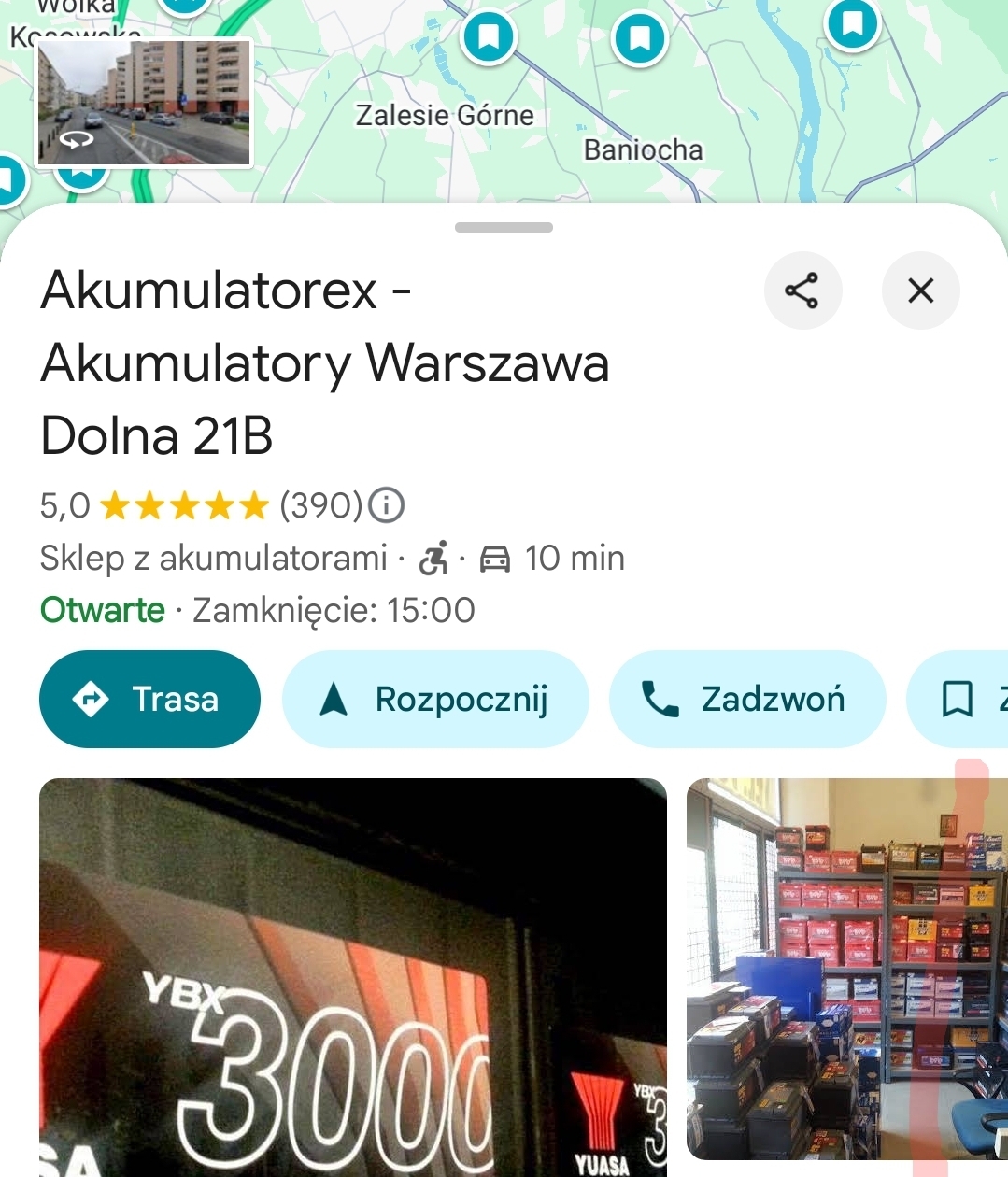This screenshot has width=1008, height=1177.
Task: Open the YBX 3000 battery photo
Action: pos(353,976)
